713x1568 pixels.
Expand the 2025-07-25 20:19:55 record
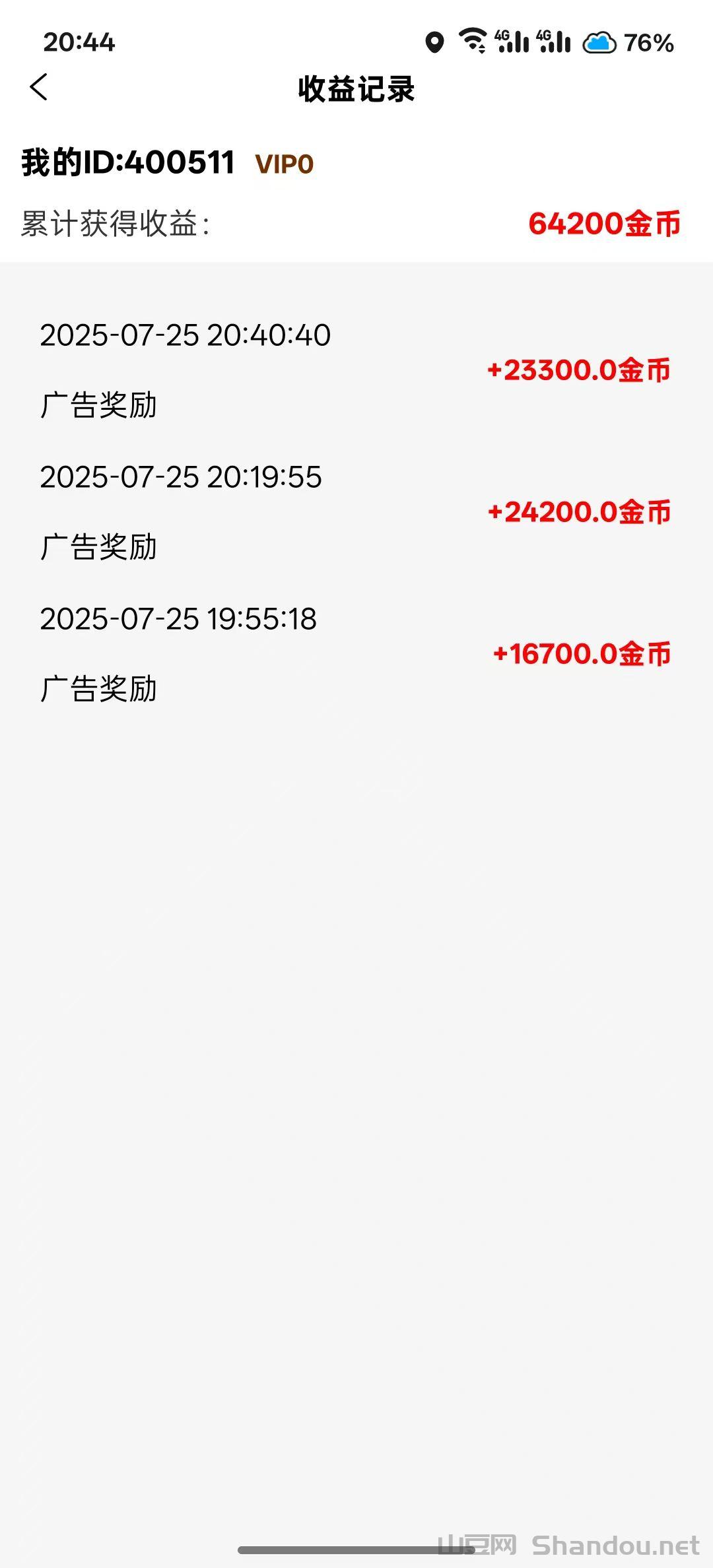click(x=181, y=478)
